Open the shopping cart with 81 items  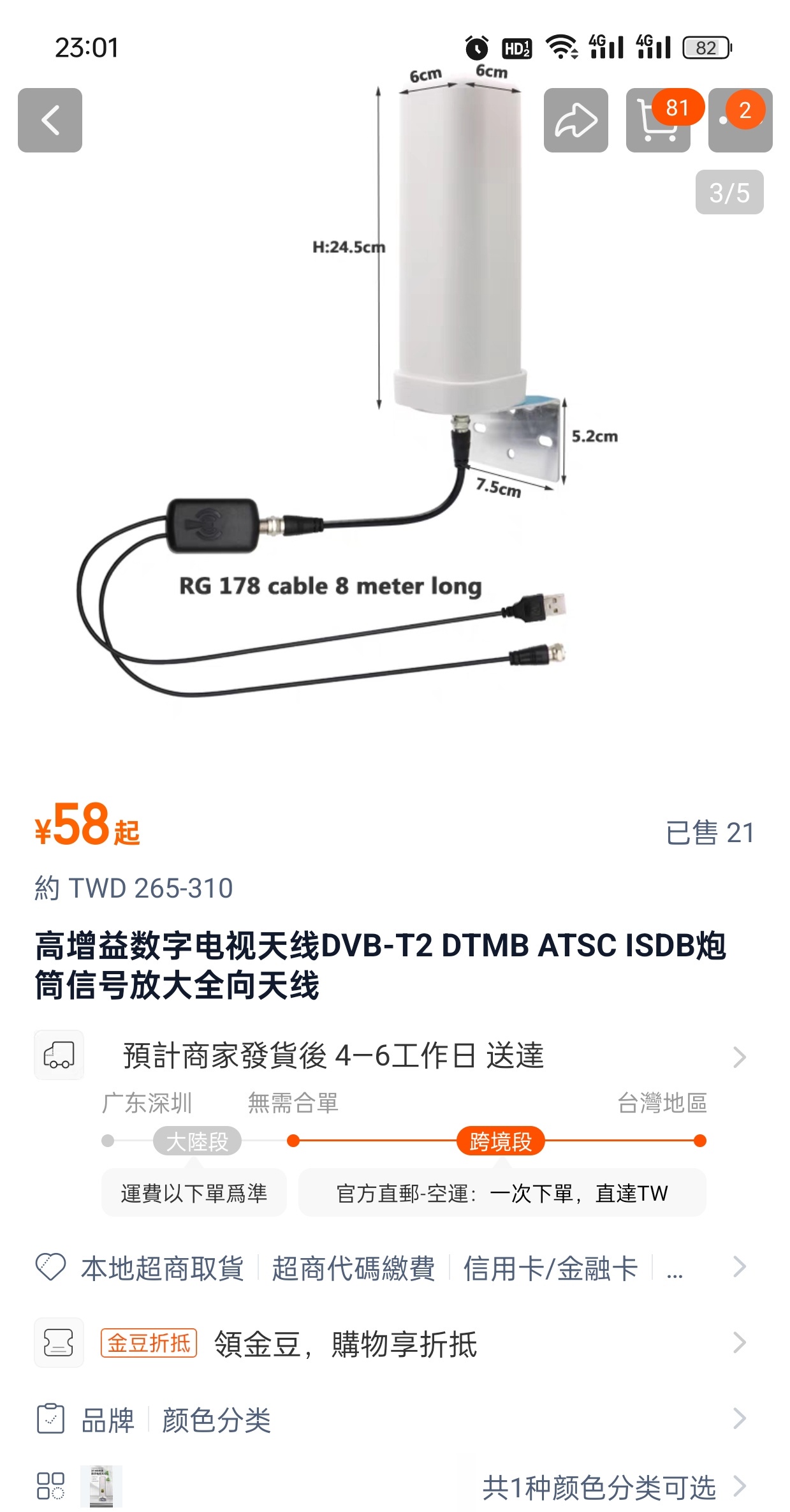[x=657, y=121]
